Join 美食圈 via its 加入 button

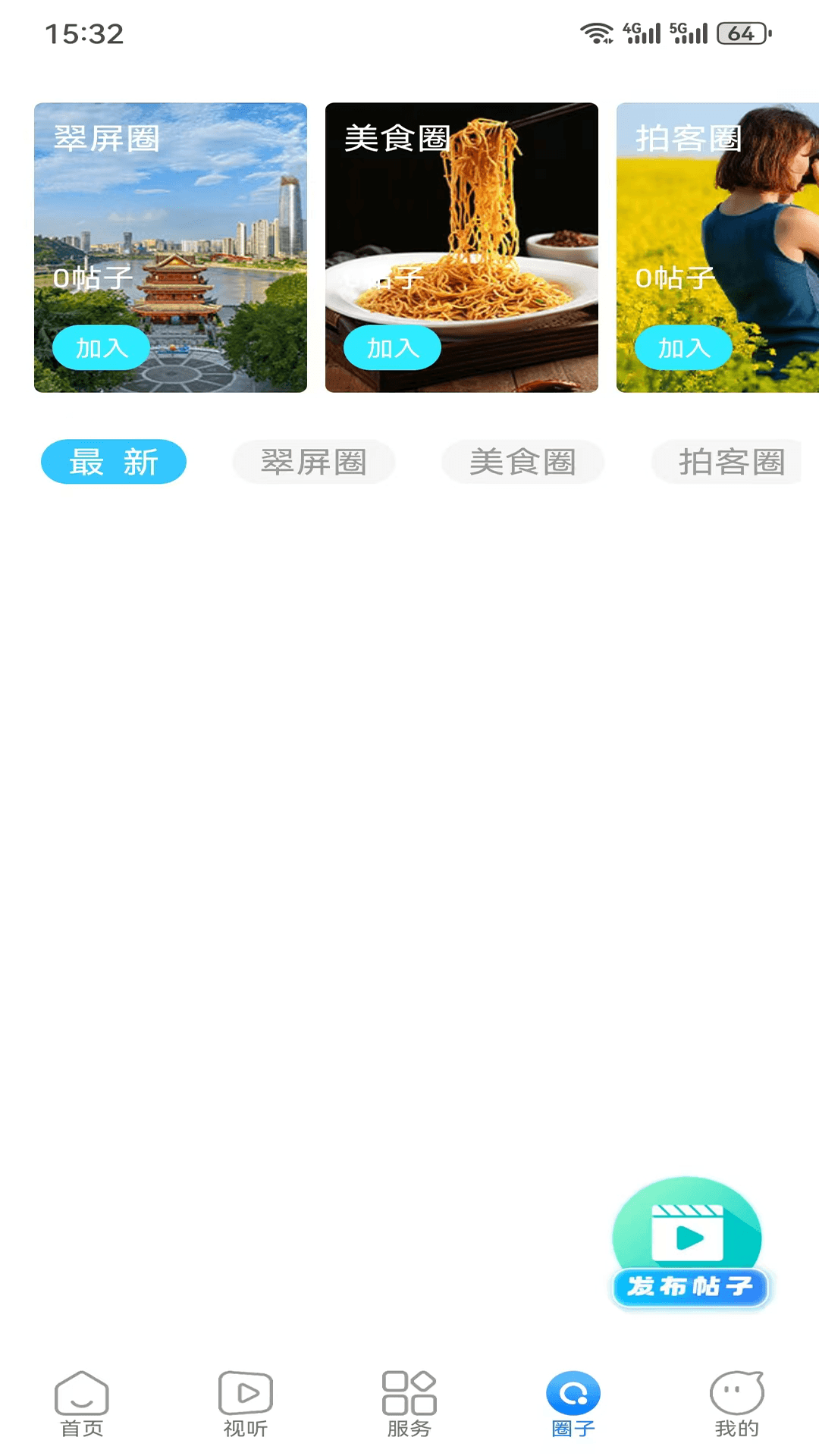click(392, 348)
